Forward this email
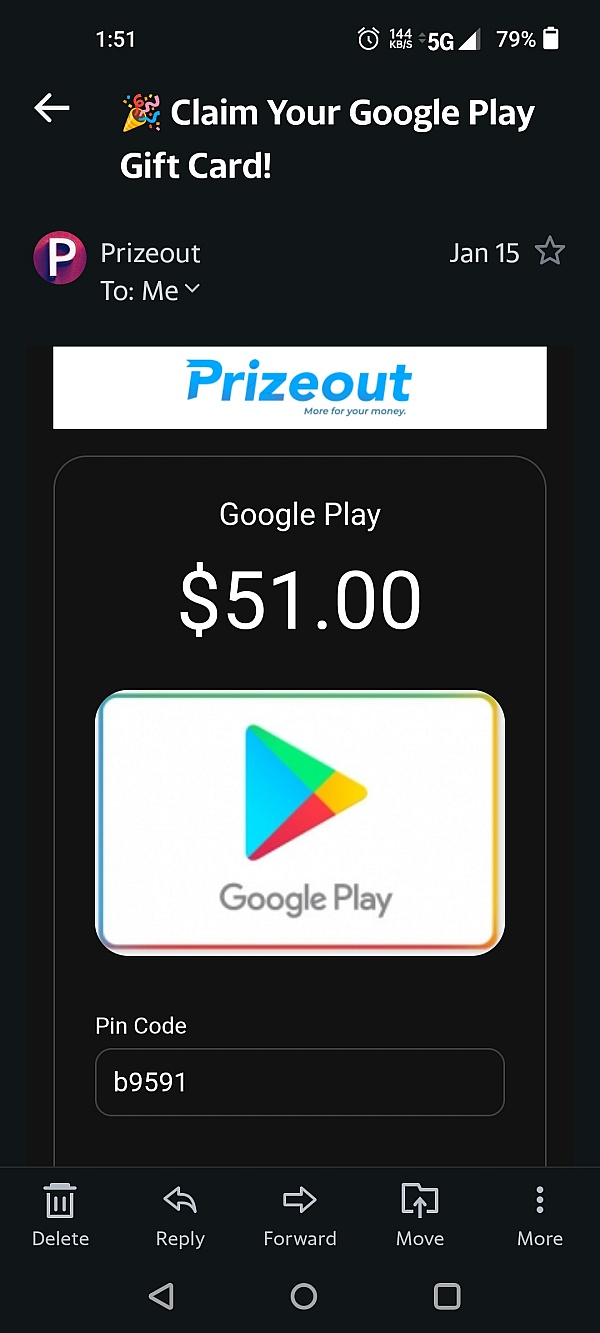The width and height of the screenshot is (600, 1333). pyautogui.click(x=300, y=1215)
